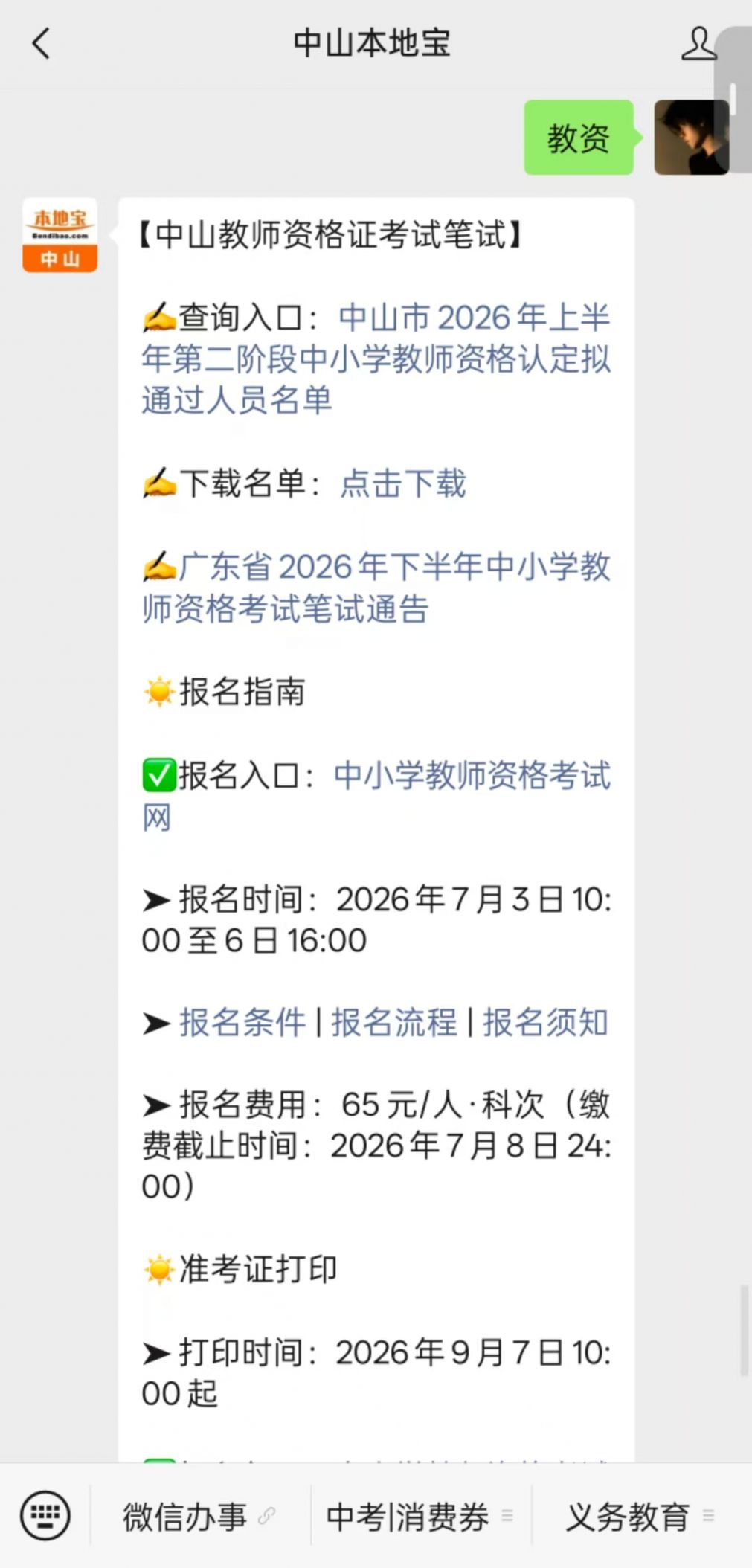
Task: Go back using the top-left arrow
Action: click(x=42, y=43)
